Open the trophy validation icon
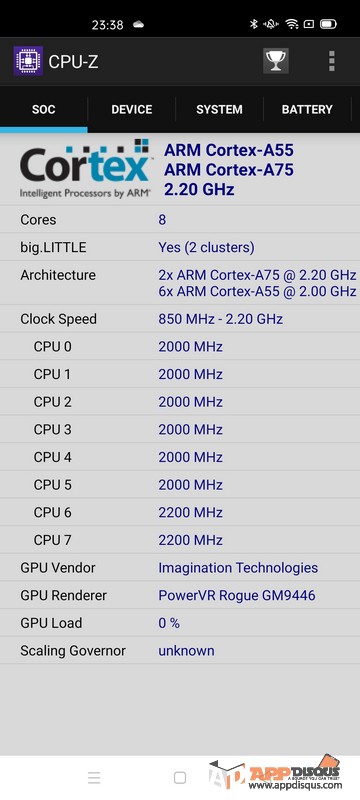Viewport: 360px width, 800px height. [276, 61]
